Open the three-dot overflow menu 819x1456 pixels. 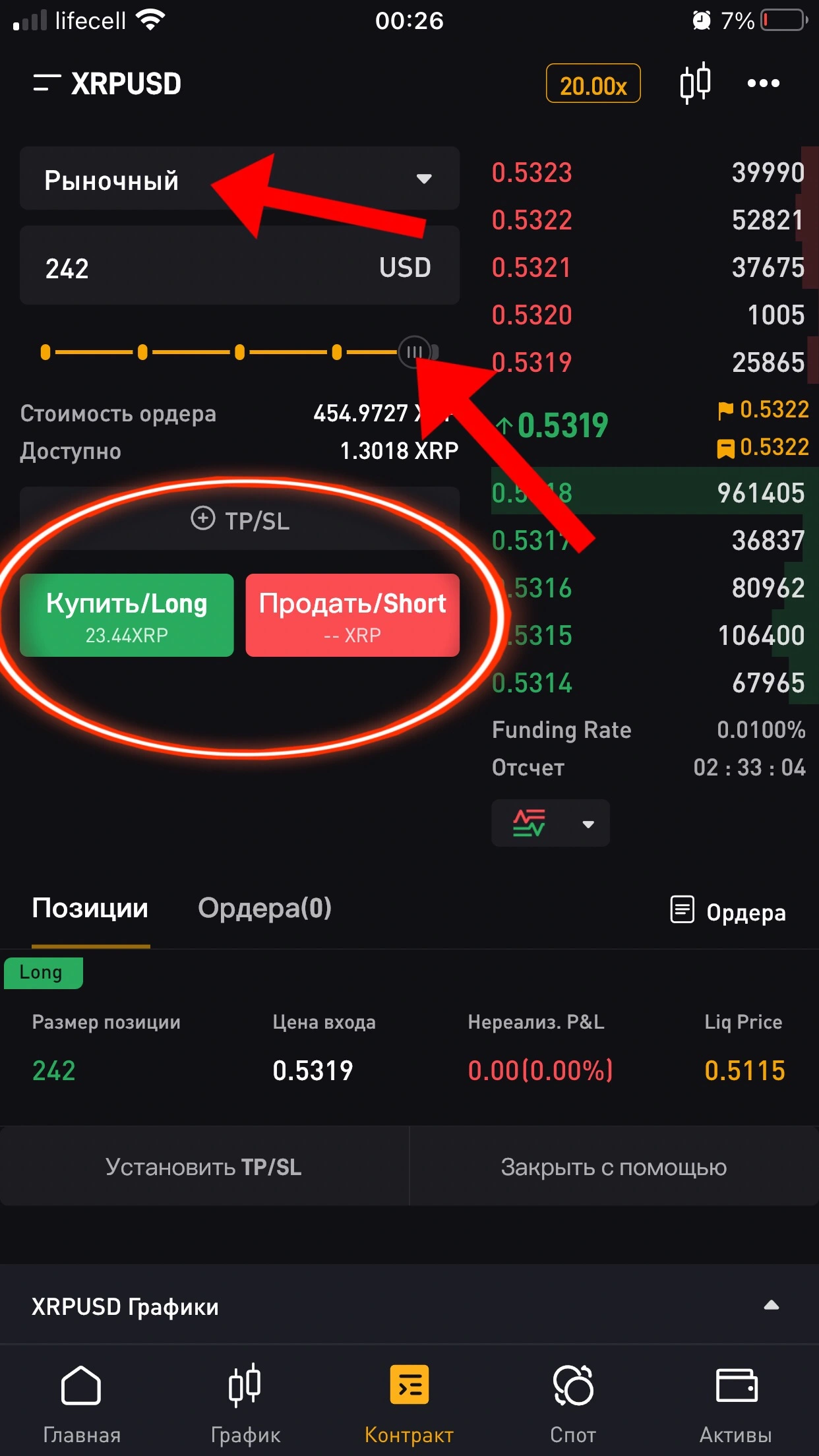click(763, 84)
